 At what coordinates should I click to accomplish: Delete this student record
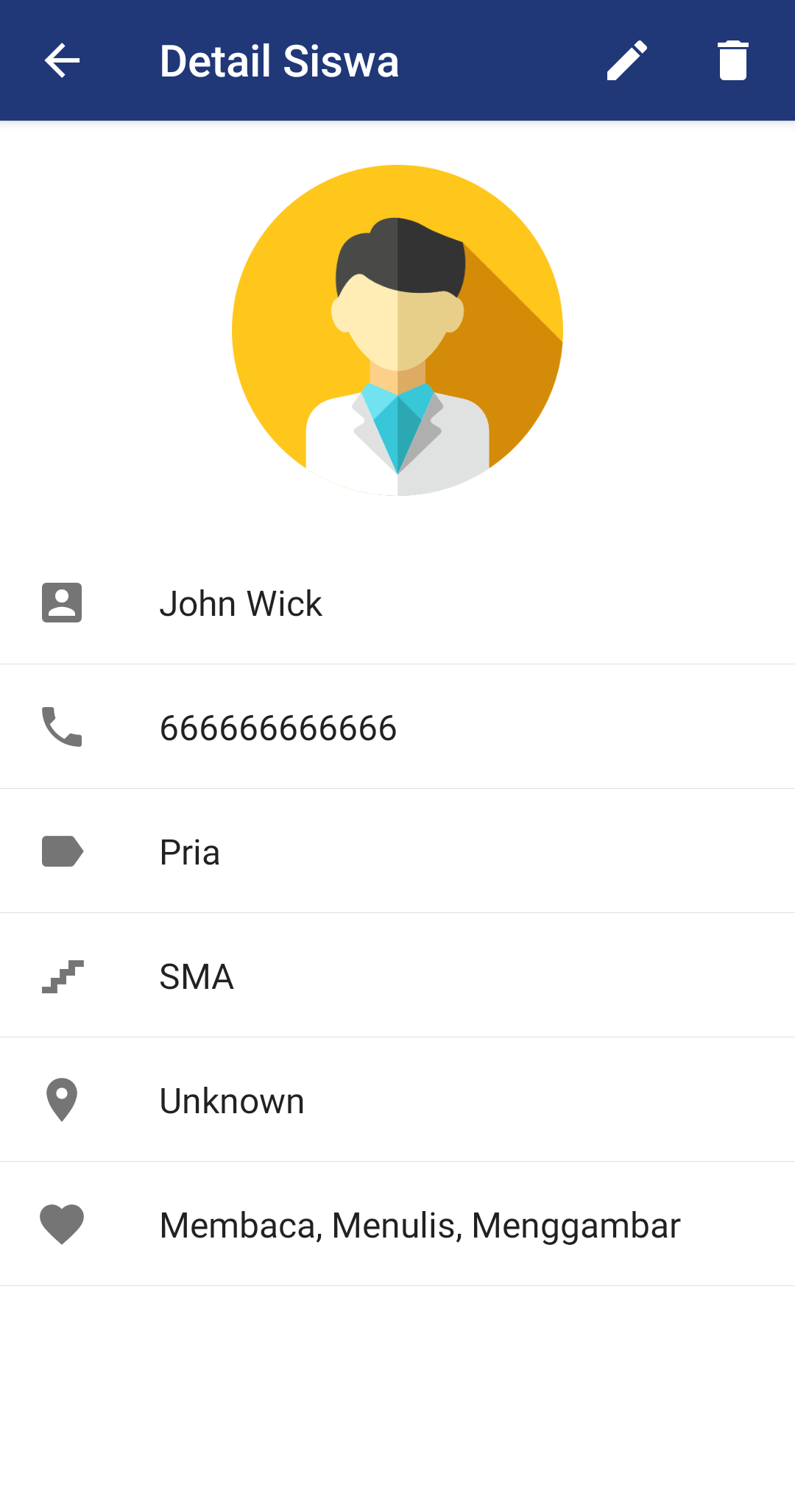(x=732, y=60)
